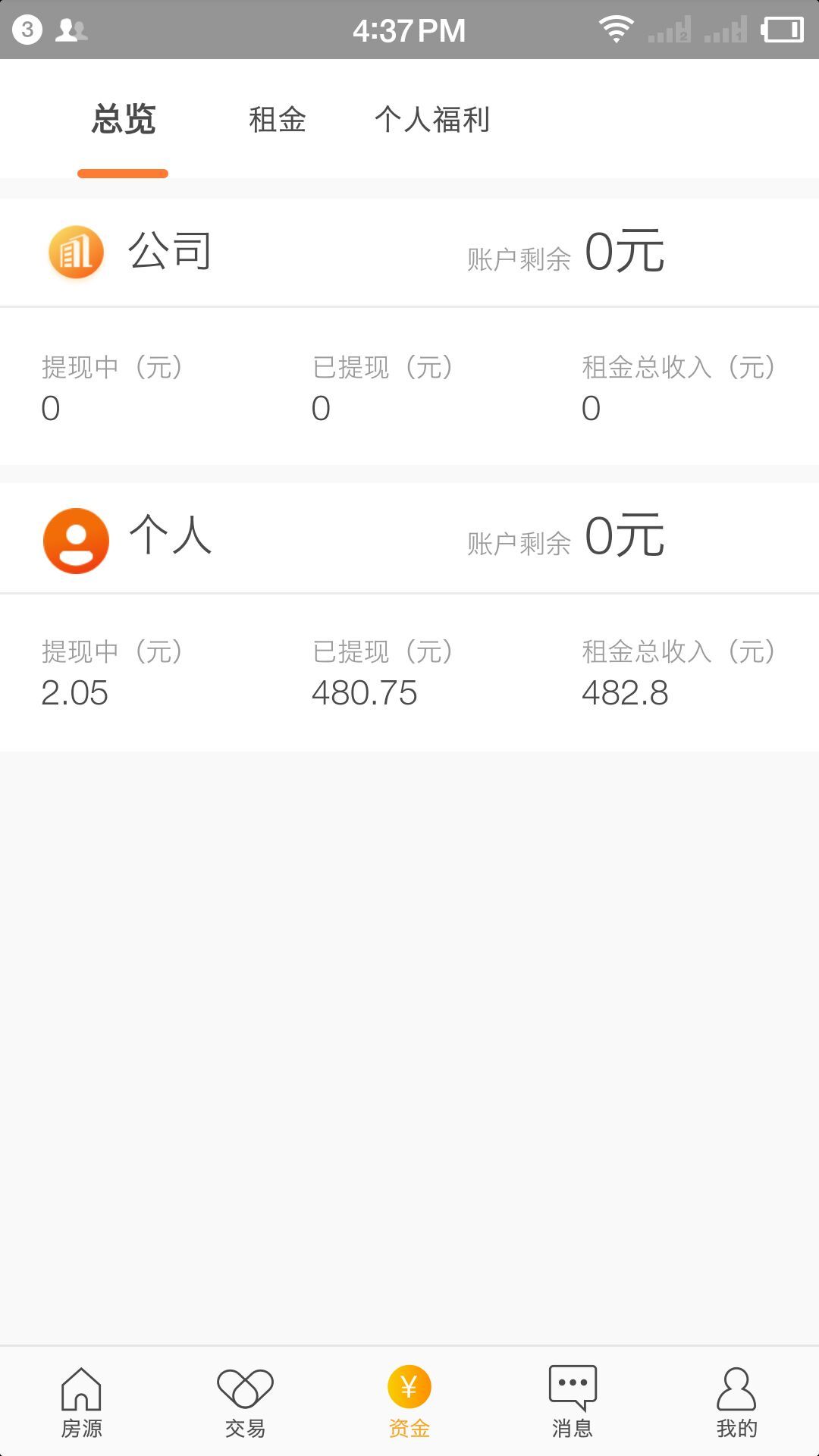The height and width of the screenshot is (1456, 819).
Task: Select the 总览 tab
Action: tap(124, 120)
